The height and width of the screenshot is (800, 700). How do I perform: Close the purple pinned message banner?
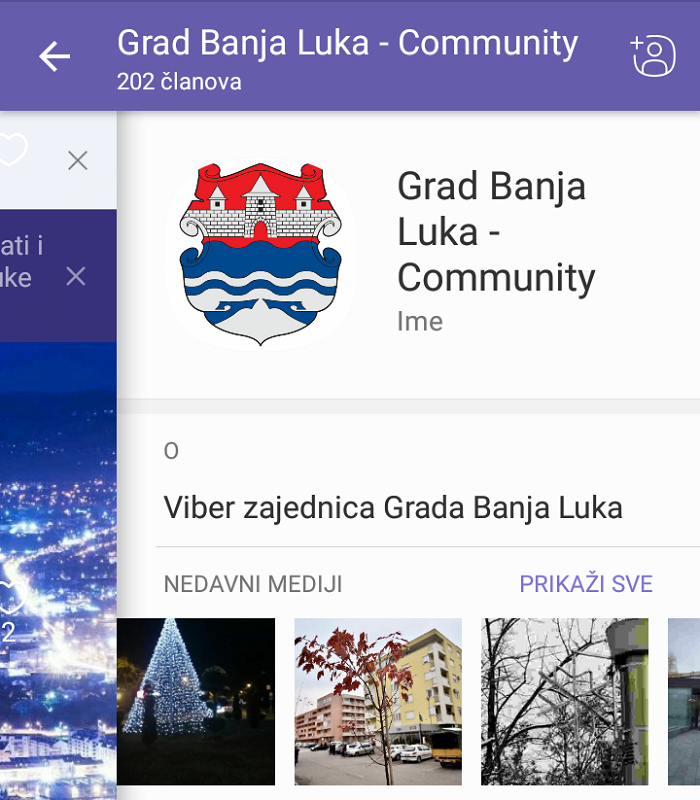point(76,276)
